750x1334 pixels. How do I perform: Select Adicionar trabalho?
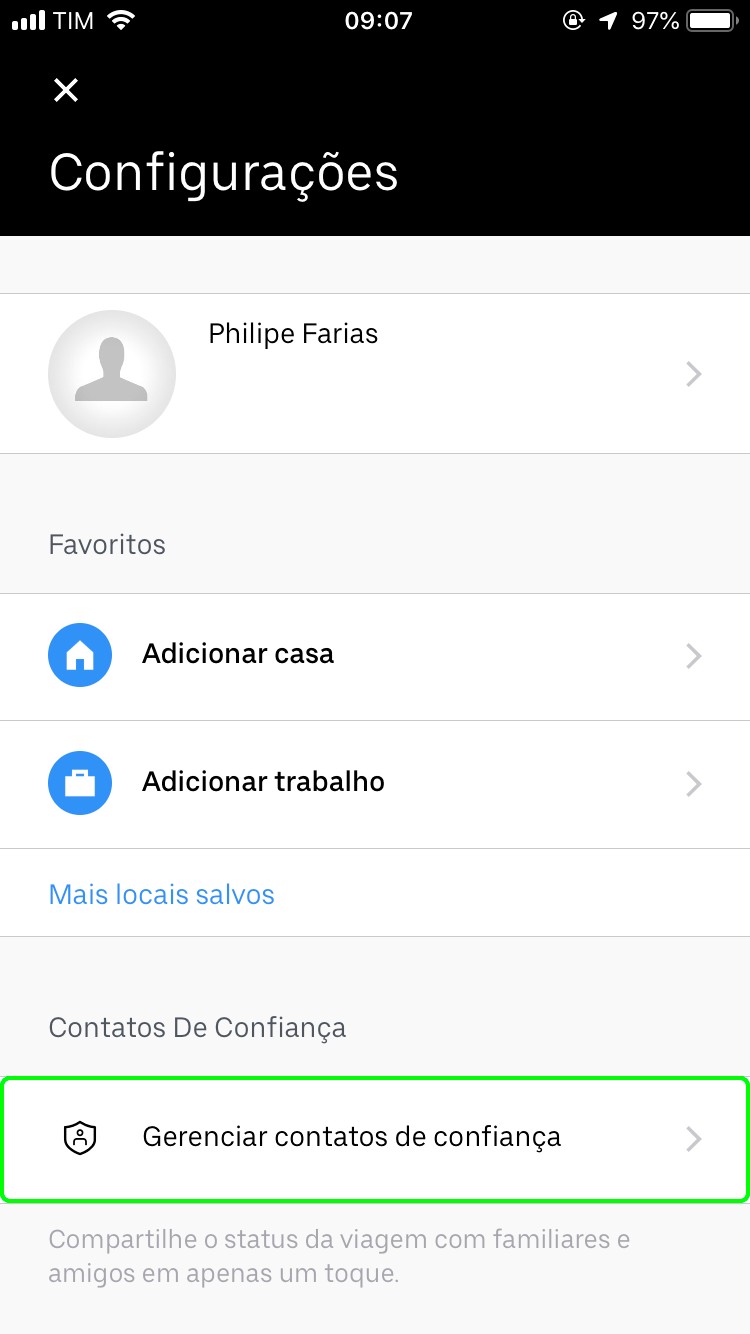pyautogui.click(x=375, y=783)
